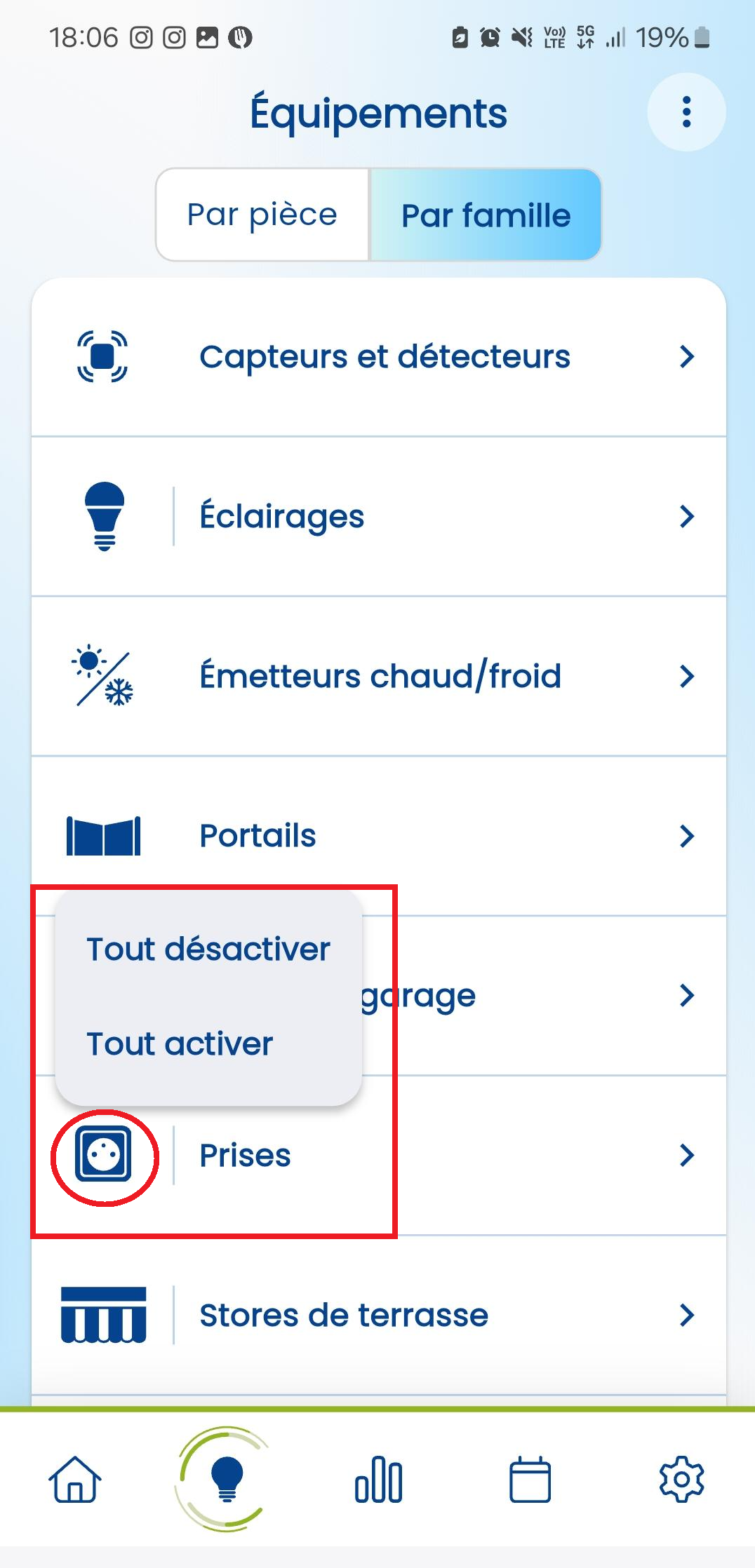Choose Tout désactiver in the popup

tap(208, 949)
